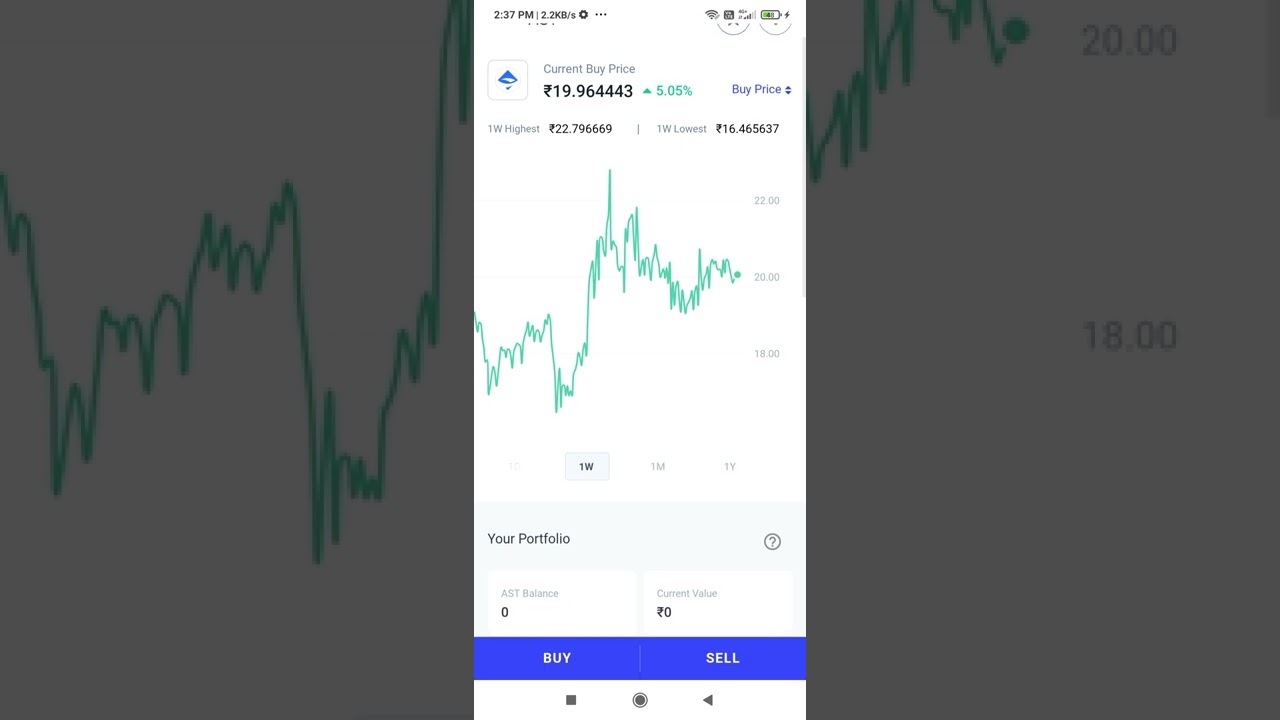Tap the SELL button
The height and width of the screenshot is (720, 1280).
pos(722,658)
